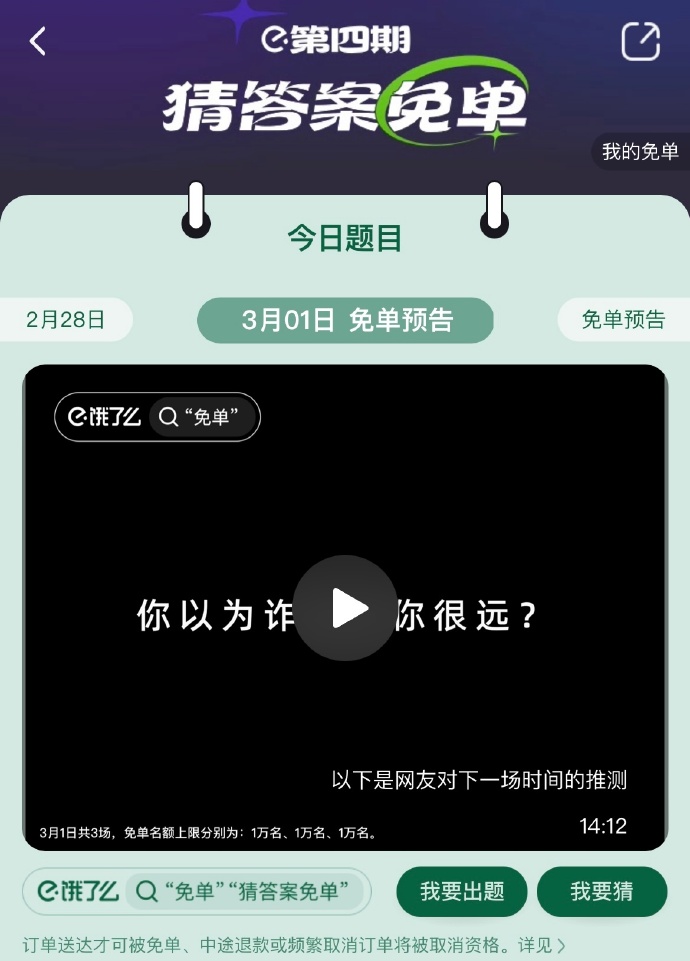Switch to the right-side 免单预告 tab
Image resolution: width=690 pixels, height=961 pixels.
pos(623,320)
